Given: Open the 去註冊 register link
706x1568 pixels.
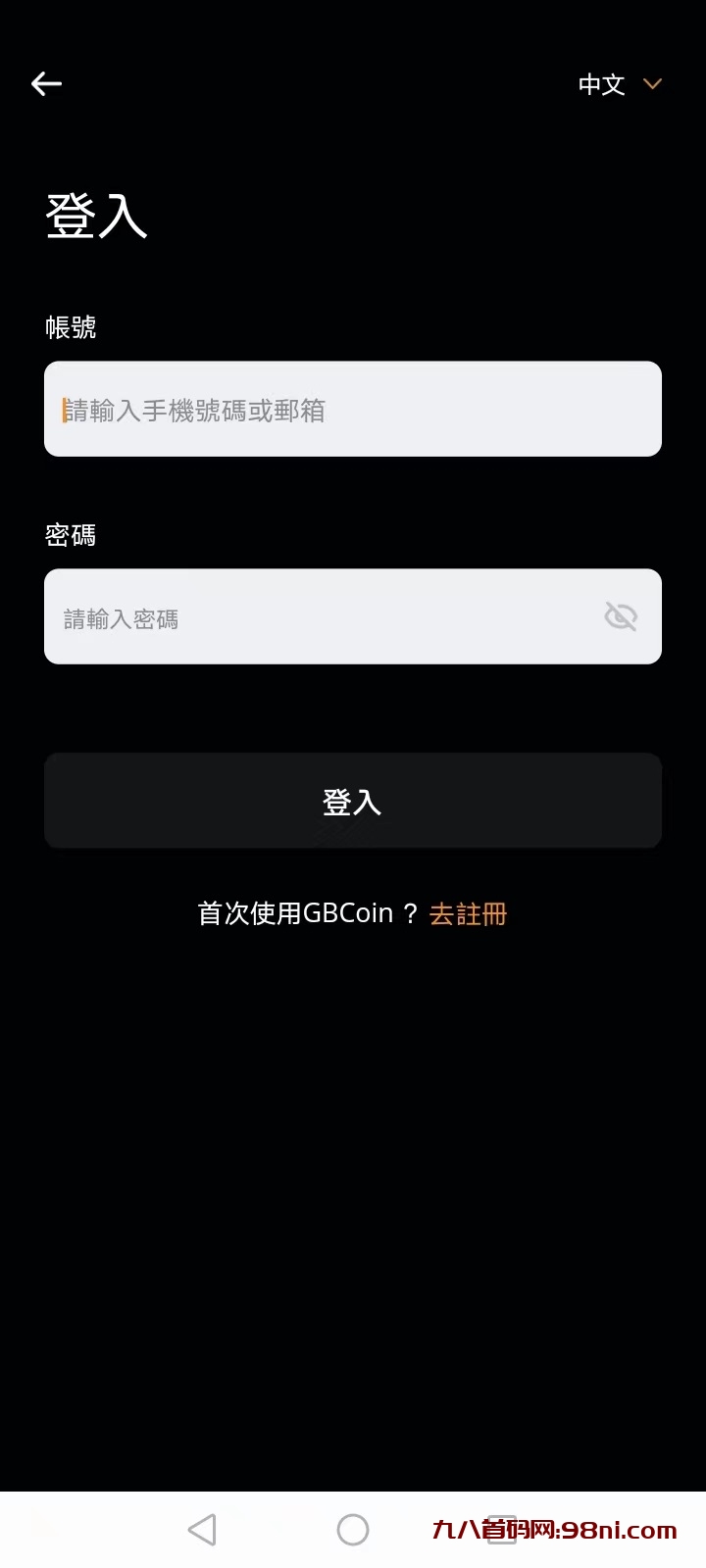Looking at the screenshot, I should coord(468,913).
